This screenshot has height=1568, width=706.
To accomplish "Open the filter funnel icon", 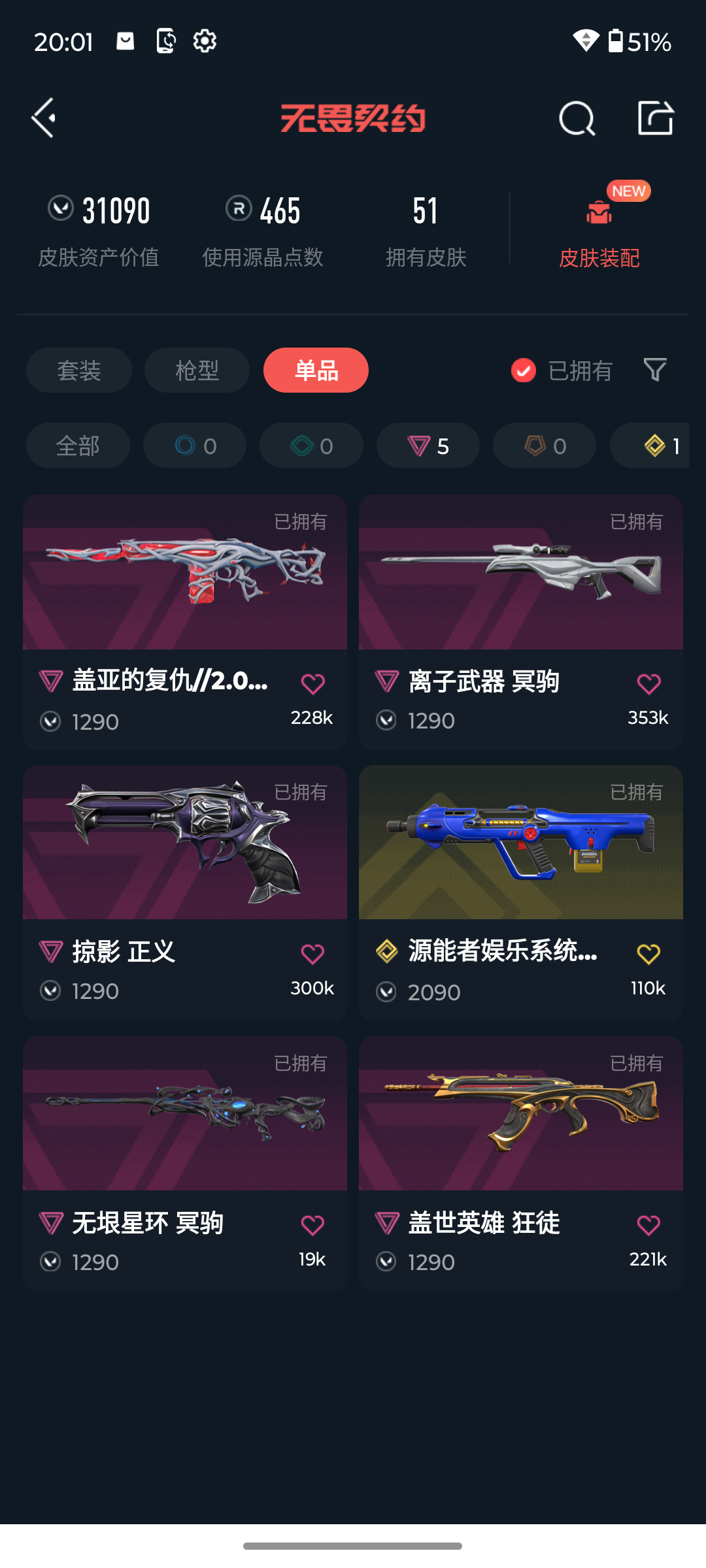I will (654, 370).
